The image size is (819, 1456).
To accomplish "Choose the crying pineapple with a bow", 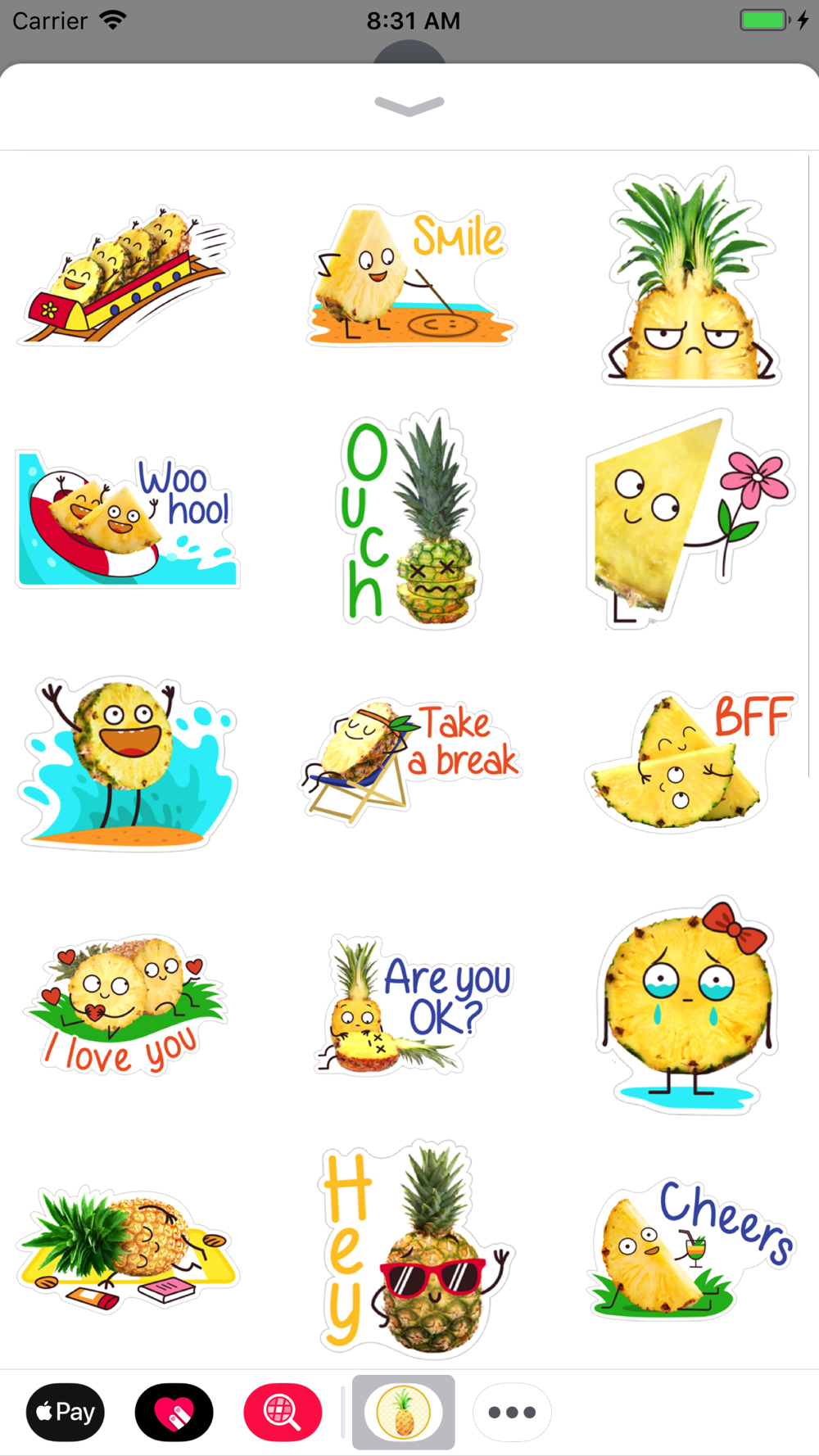I will click(688, 1005).
